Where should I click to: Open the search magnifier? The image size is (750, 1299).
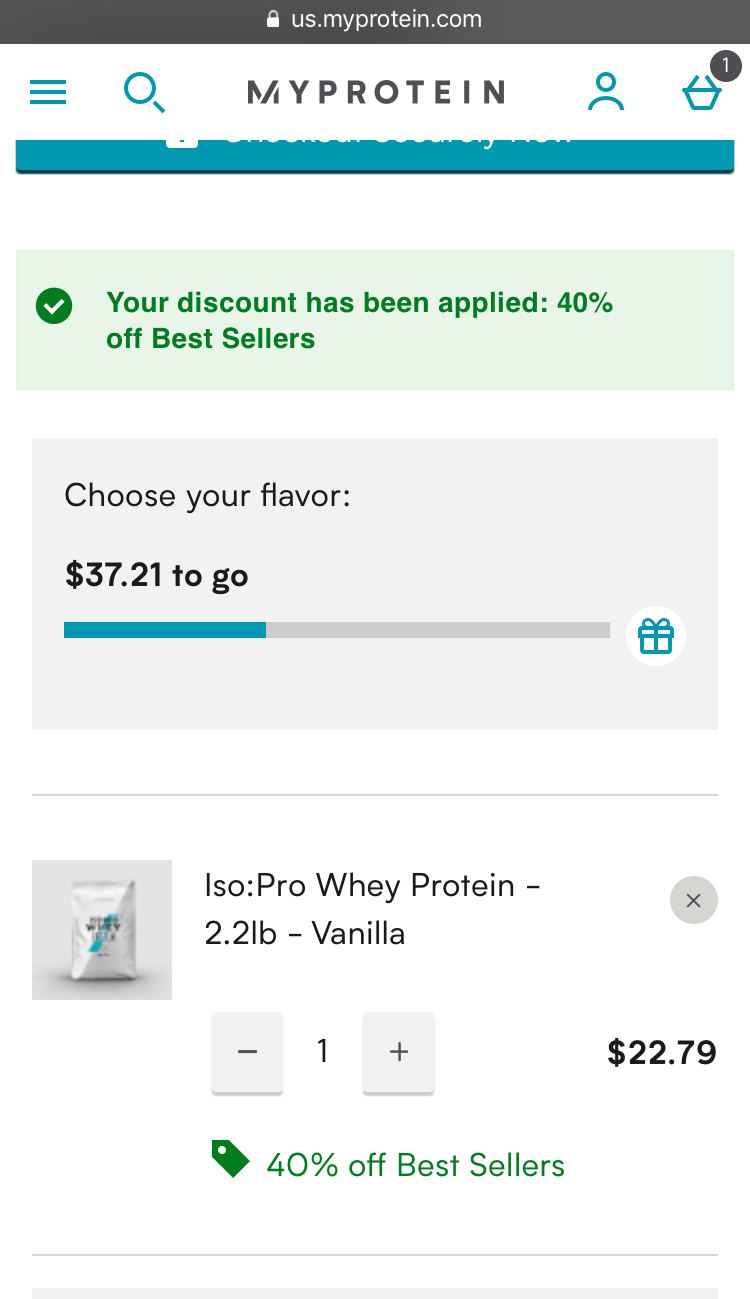pyautogui.click(x=144, y=93)
